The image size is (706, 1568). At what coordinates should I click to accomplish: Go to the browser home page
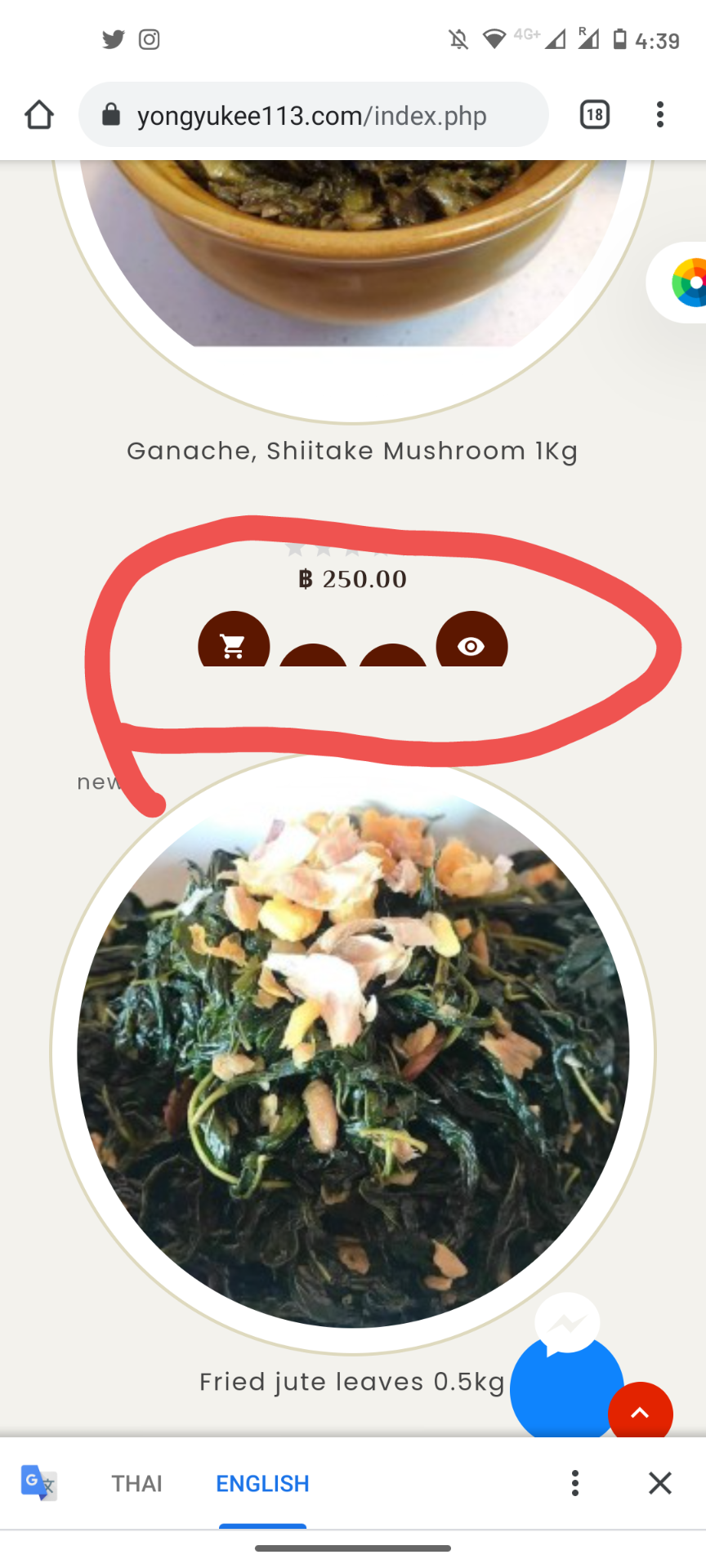38,115
